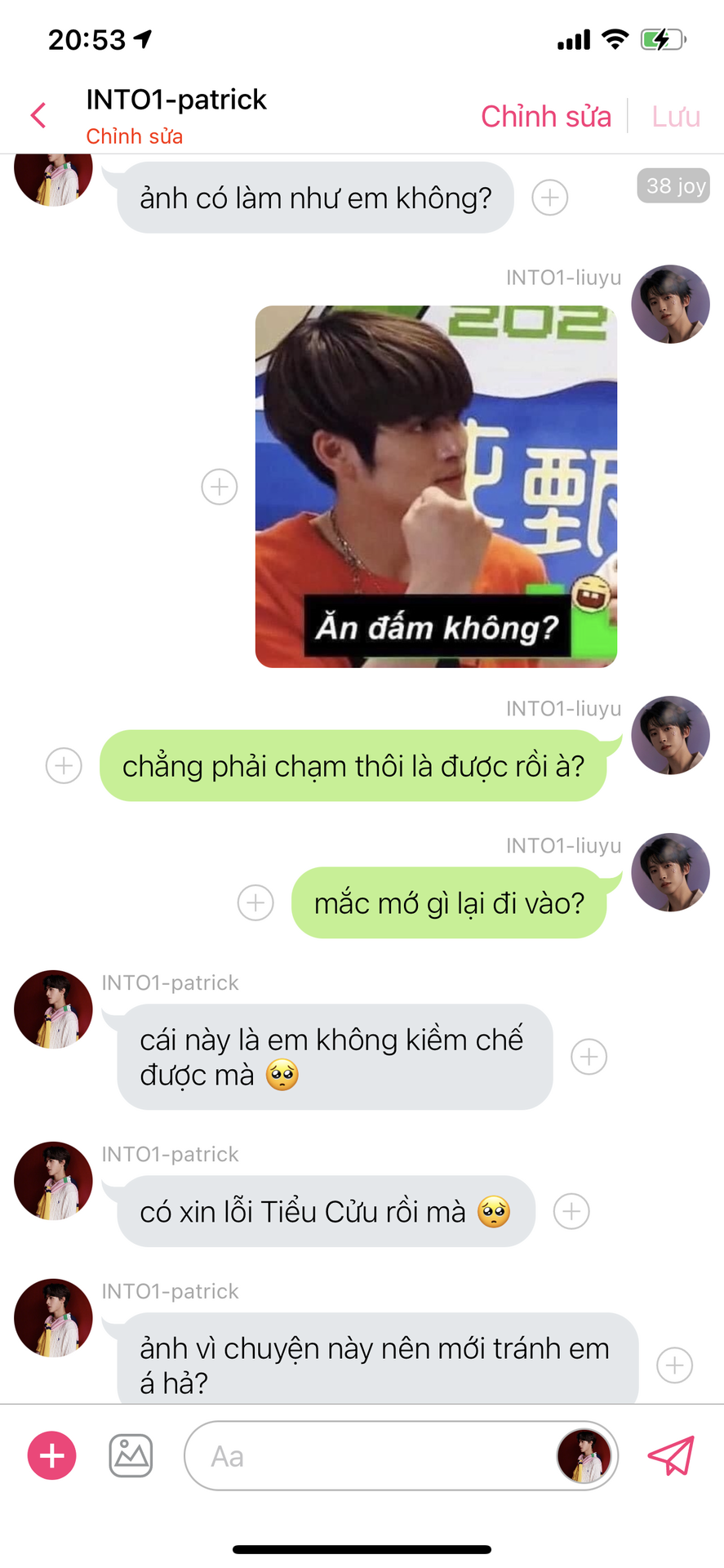Tap plus beside 'cái này là em không kiềm chế'
724x1568 pixels.
[589, 1057]
